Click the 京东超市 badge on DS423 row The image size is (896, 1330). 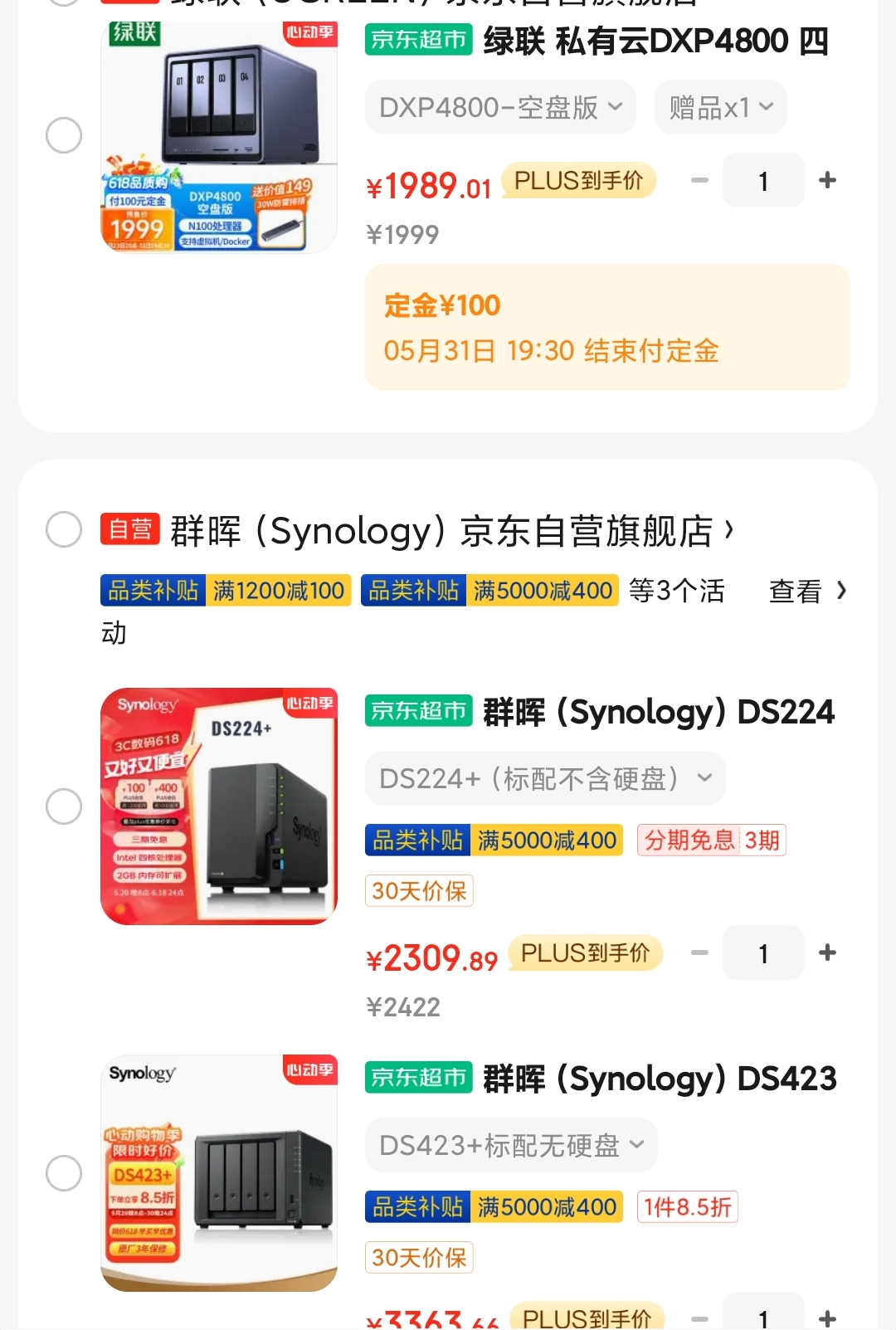point(417,1079)
